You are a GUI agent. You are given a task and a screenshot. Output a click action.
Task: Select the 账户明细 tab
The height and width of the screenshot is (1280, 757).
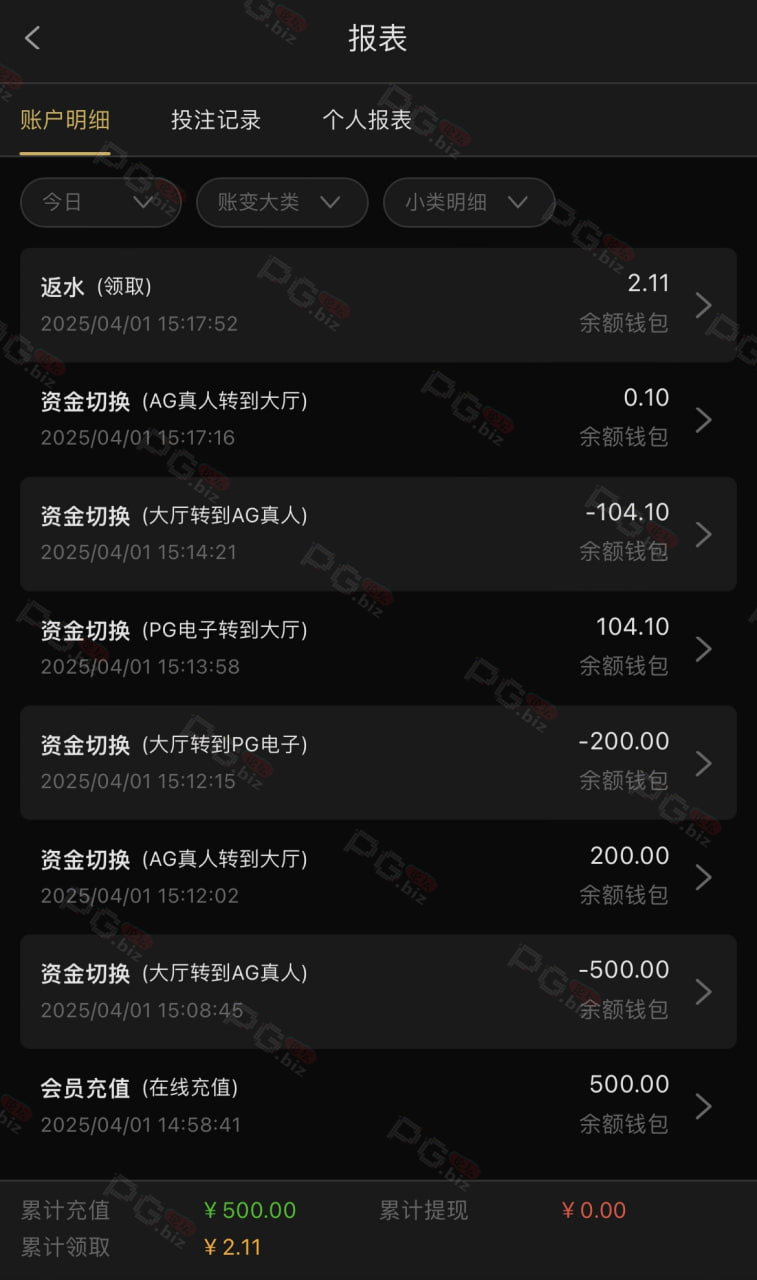(65, 120)
